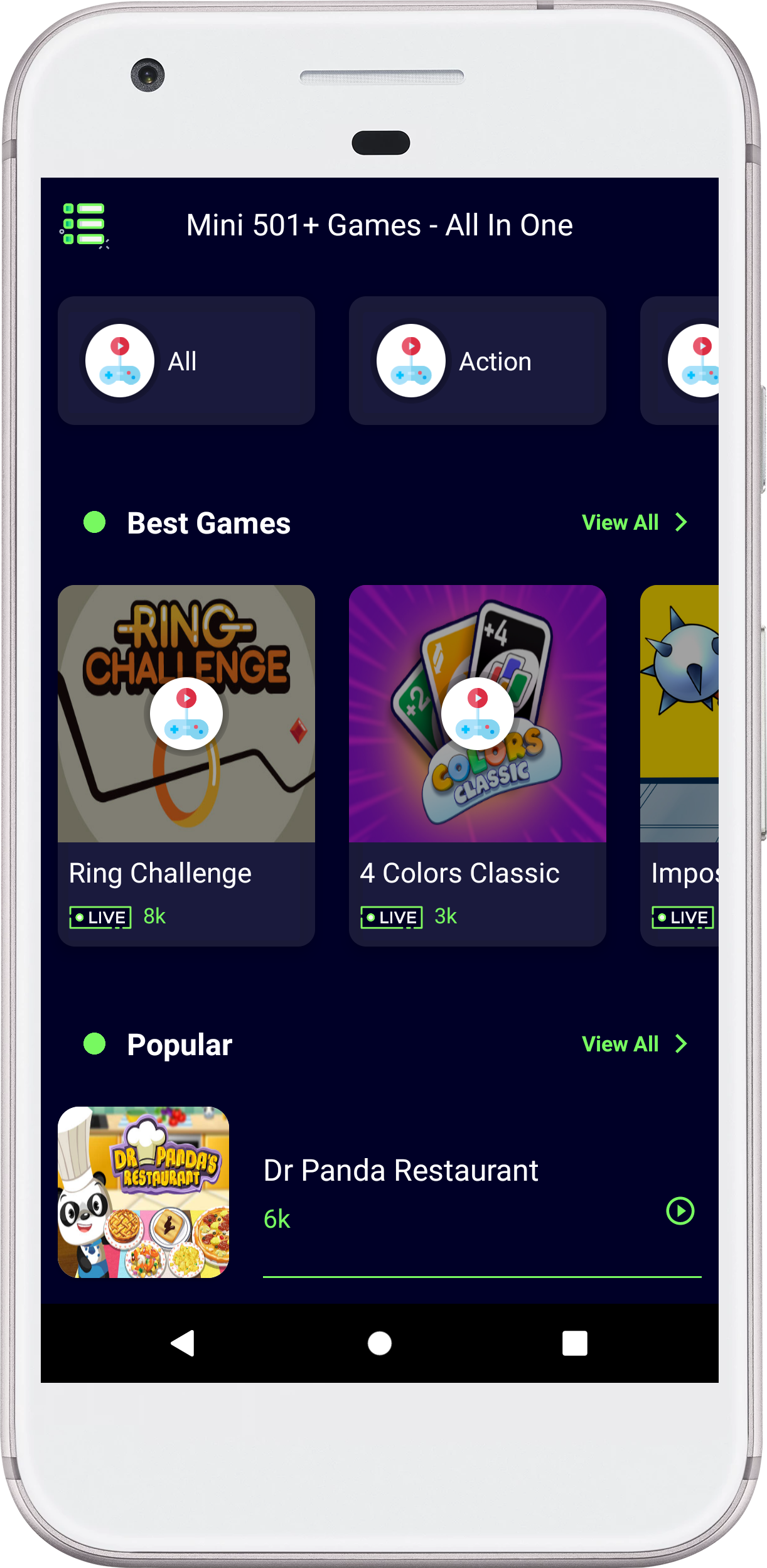This screenshot has width=767, height=1568.
Task: Tap the system home button
Action: click(x=380, y=1343)
